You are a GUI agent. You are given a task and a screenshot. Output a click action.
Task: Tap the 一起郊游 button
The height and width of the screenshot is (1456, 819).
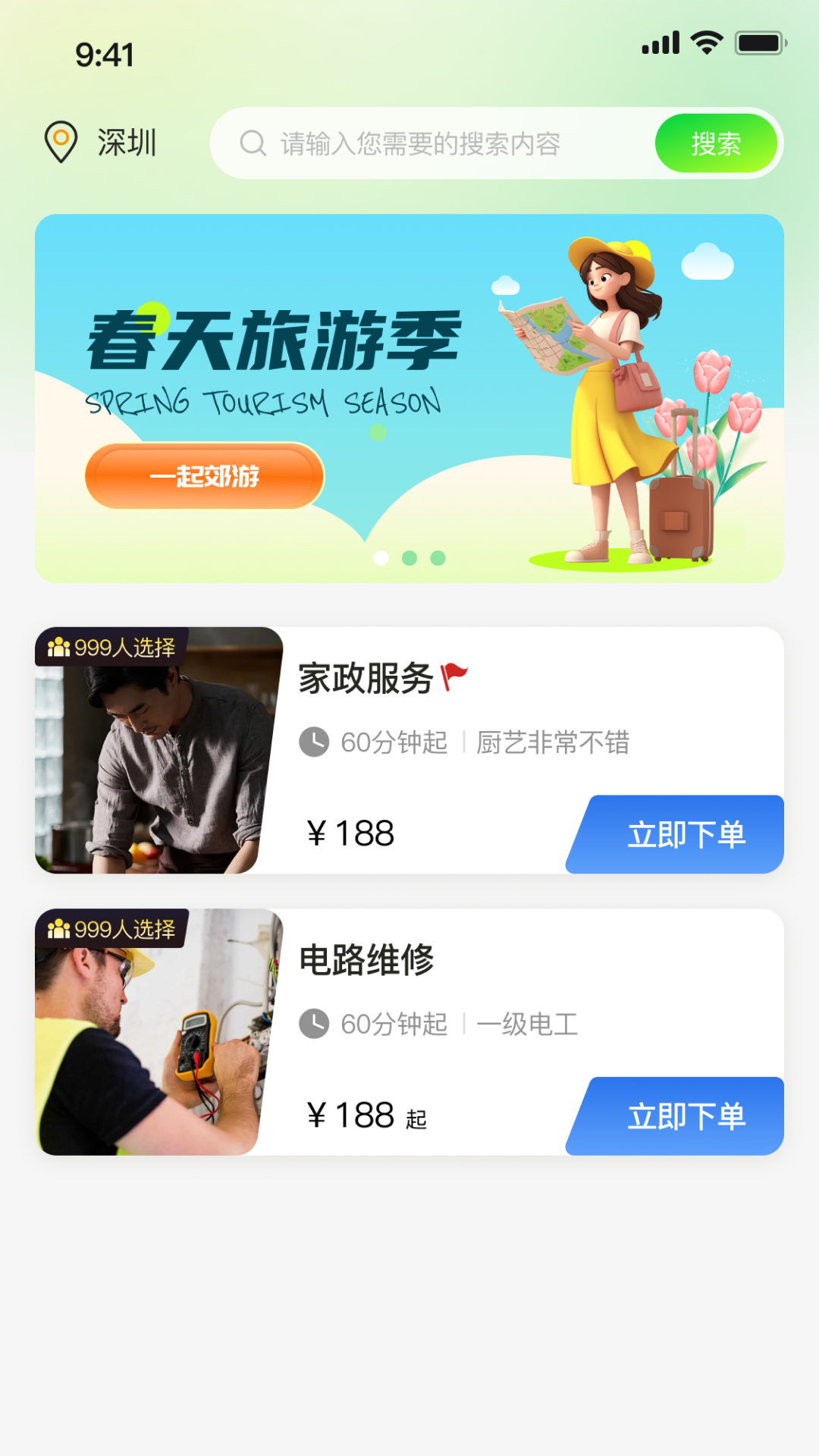pyautogui.click(x=205, y=476)
